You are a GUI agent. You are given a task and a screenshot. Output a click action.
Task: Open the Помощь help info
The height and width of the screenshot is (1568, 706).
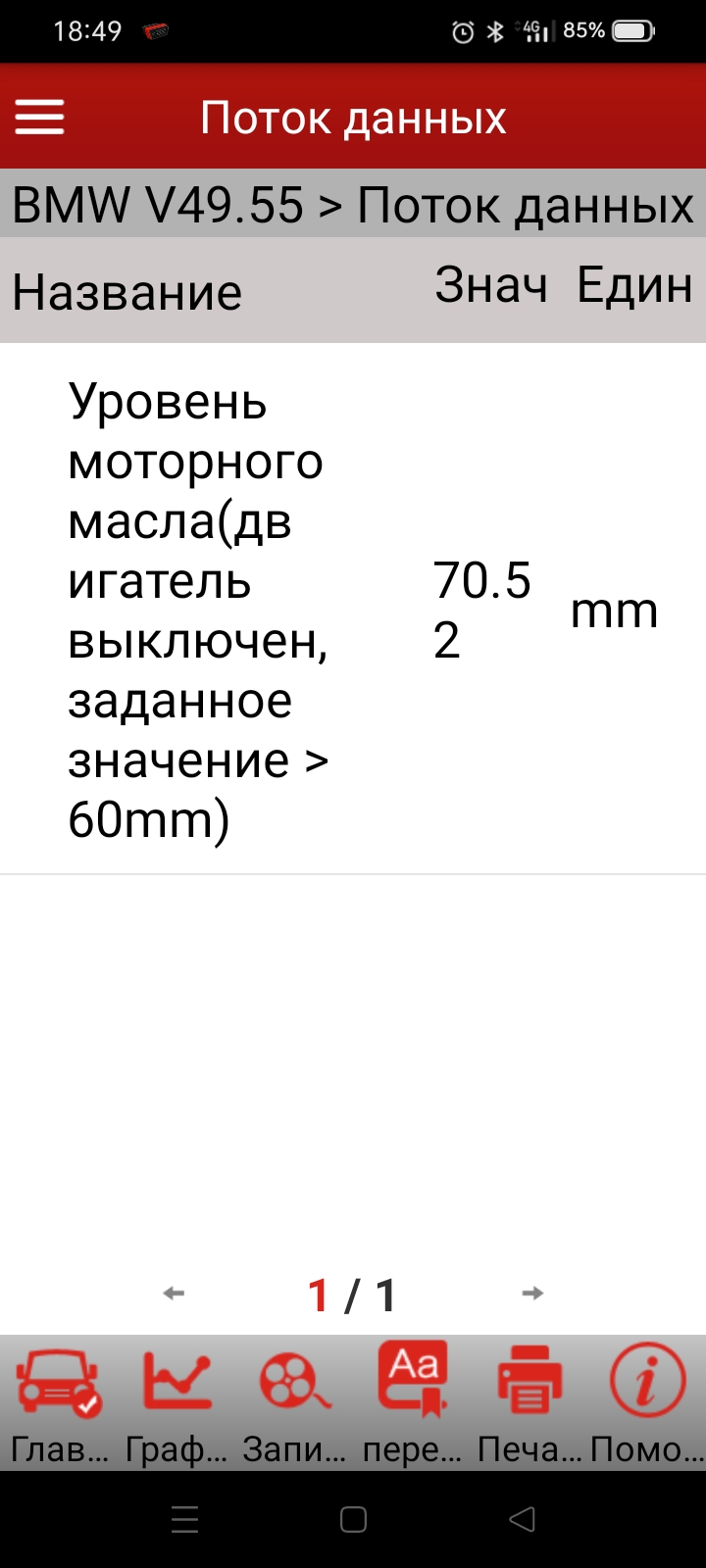(x=647, y=1403)
